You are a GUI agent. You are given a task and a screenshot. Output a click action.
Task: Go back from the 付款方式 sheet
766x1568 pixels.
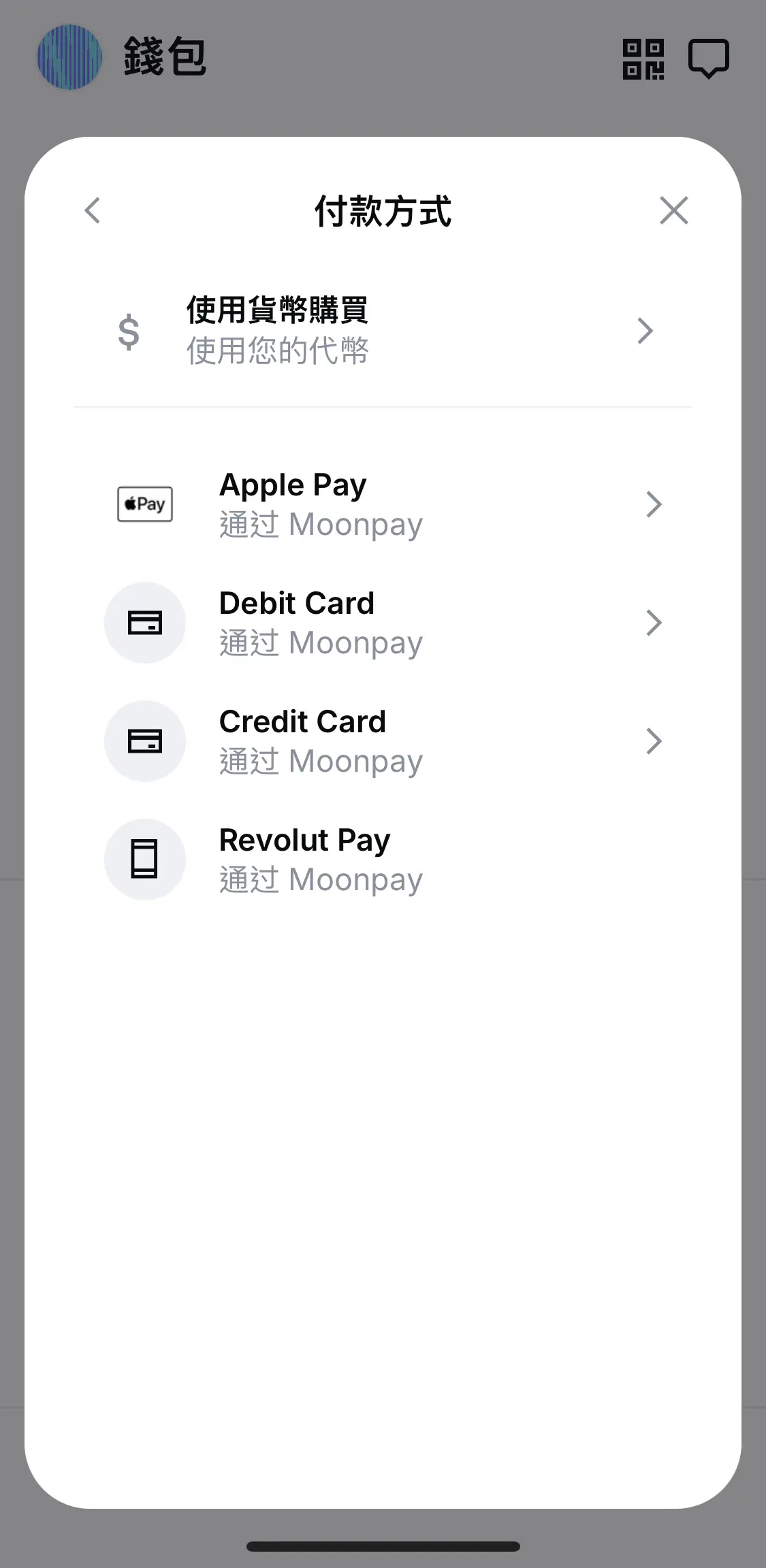pos(93,210)
